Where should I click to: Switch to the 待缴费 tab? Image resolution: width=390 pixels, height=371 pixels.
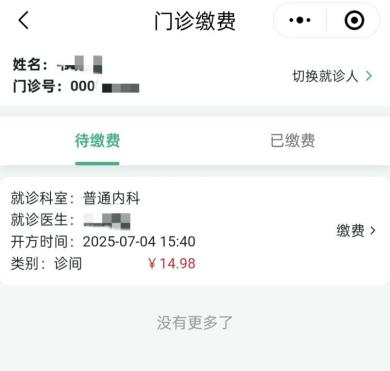pyautogui.click(x=97, y=140)
